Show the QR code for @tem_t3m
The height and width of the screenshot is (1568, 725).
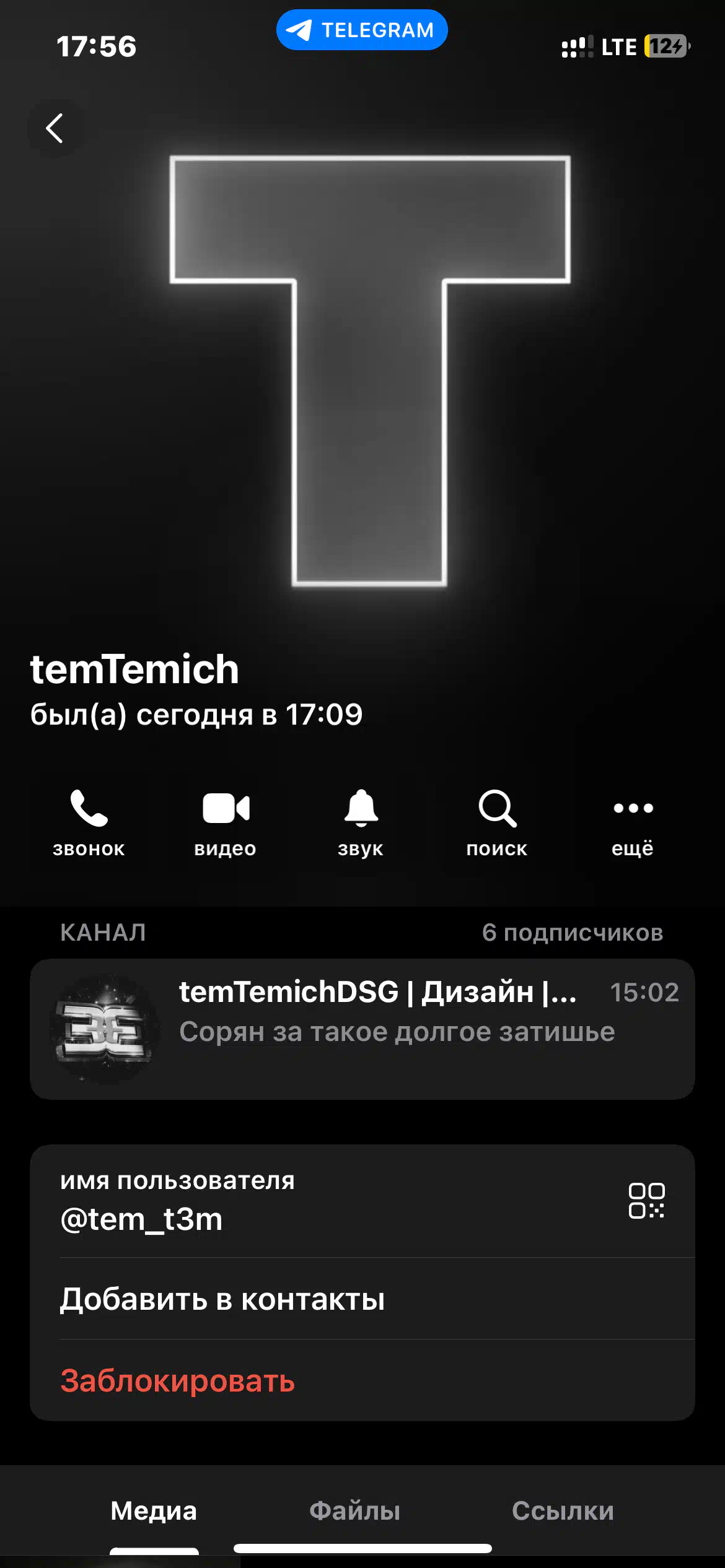(646, 1201)
